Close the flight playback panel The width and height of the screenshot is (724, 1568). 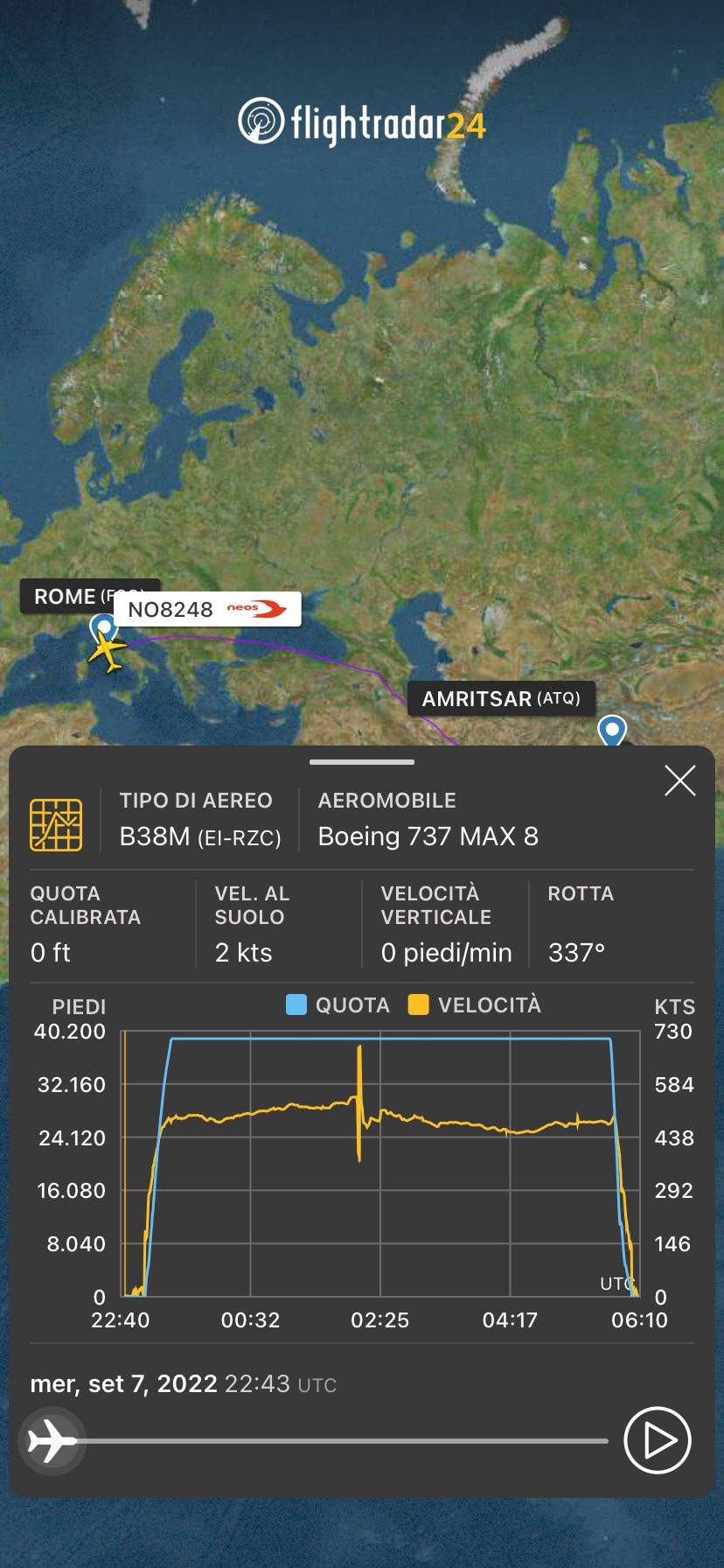pyautogui.click(x=679, y=780)
